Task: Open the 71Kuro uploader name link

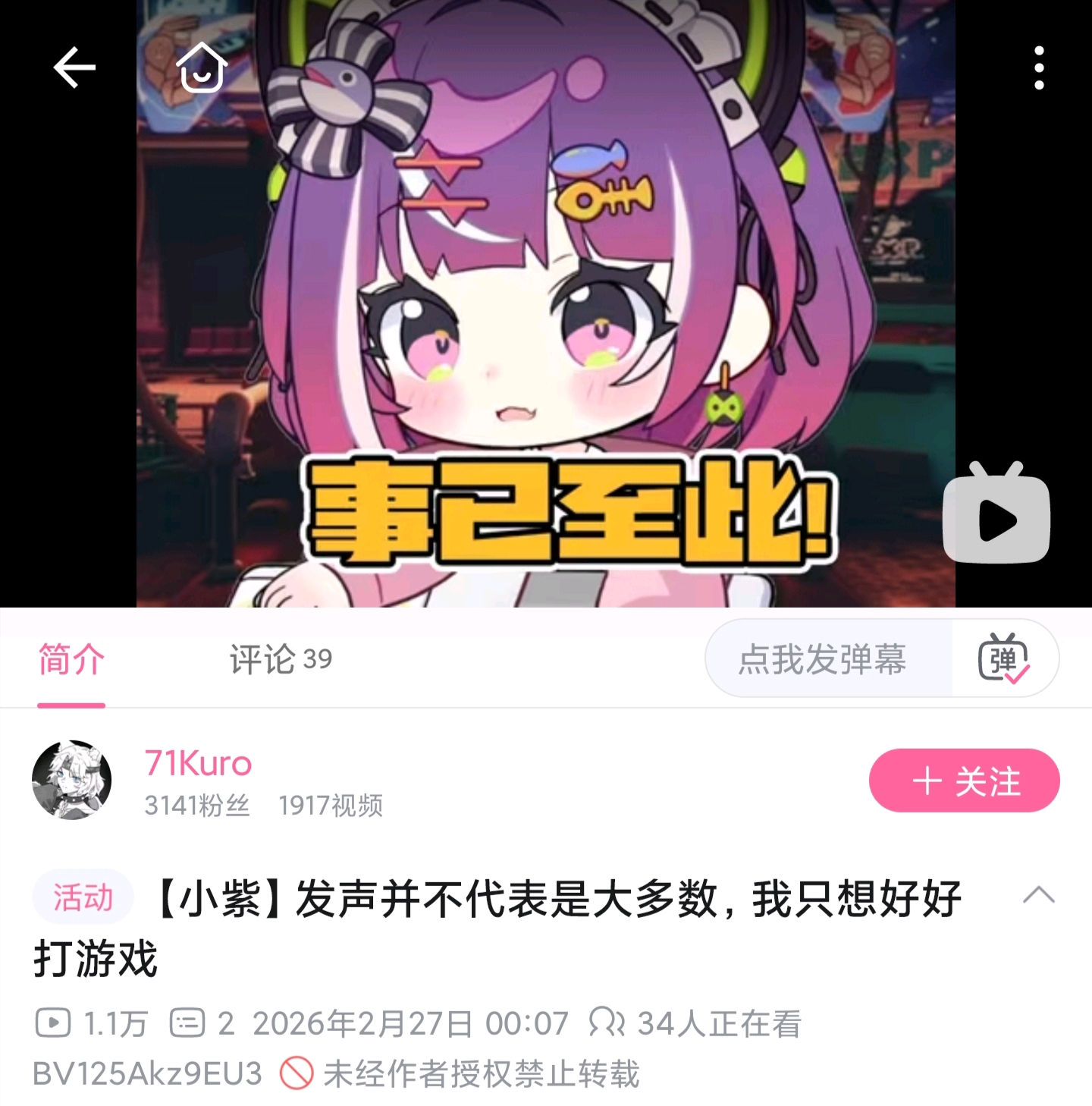Action: pyautogui.click(x=198, y=762)
